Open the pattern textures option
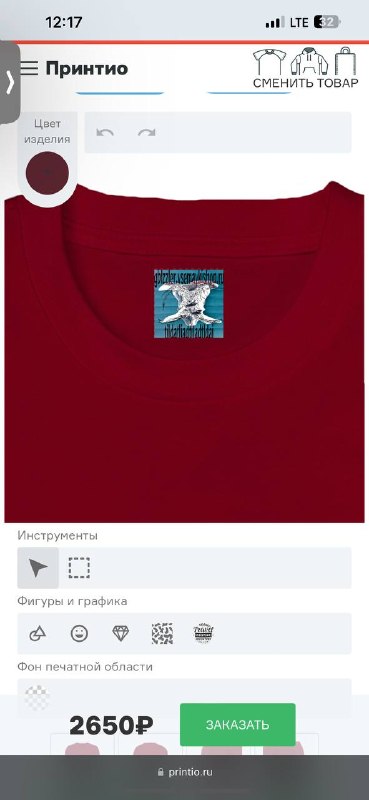 [x=162, y=634]
